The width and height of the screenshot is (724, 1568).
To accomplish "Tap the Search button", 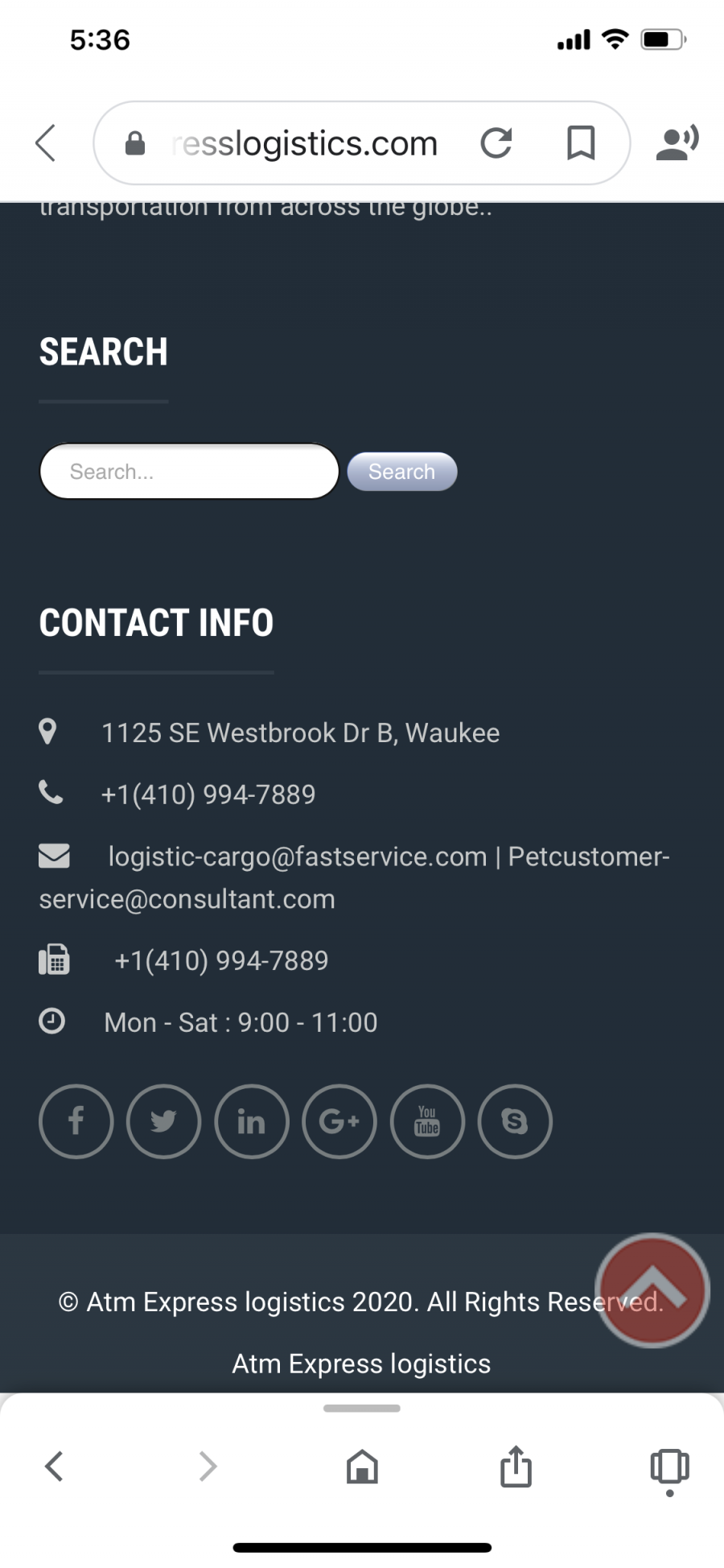I will coord(402,472).
